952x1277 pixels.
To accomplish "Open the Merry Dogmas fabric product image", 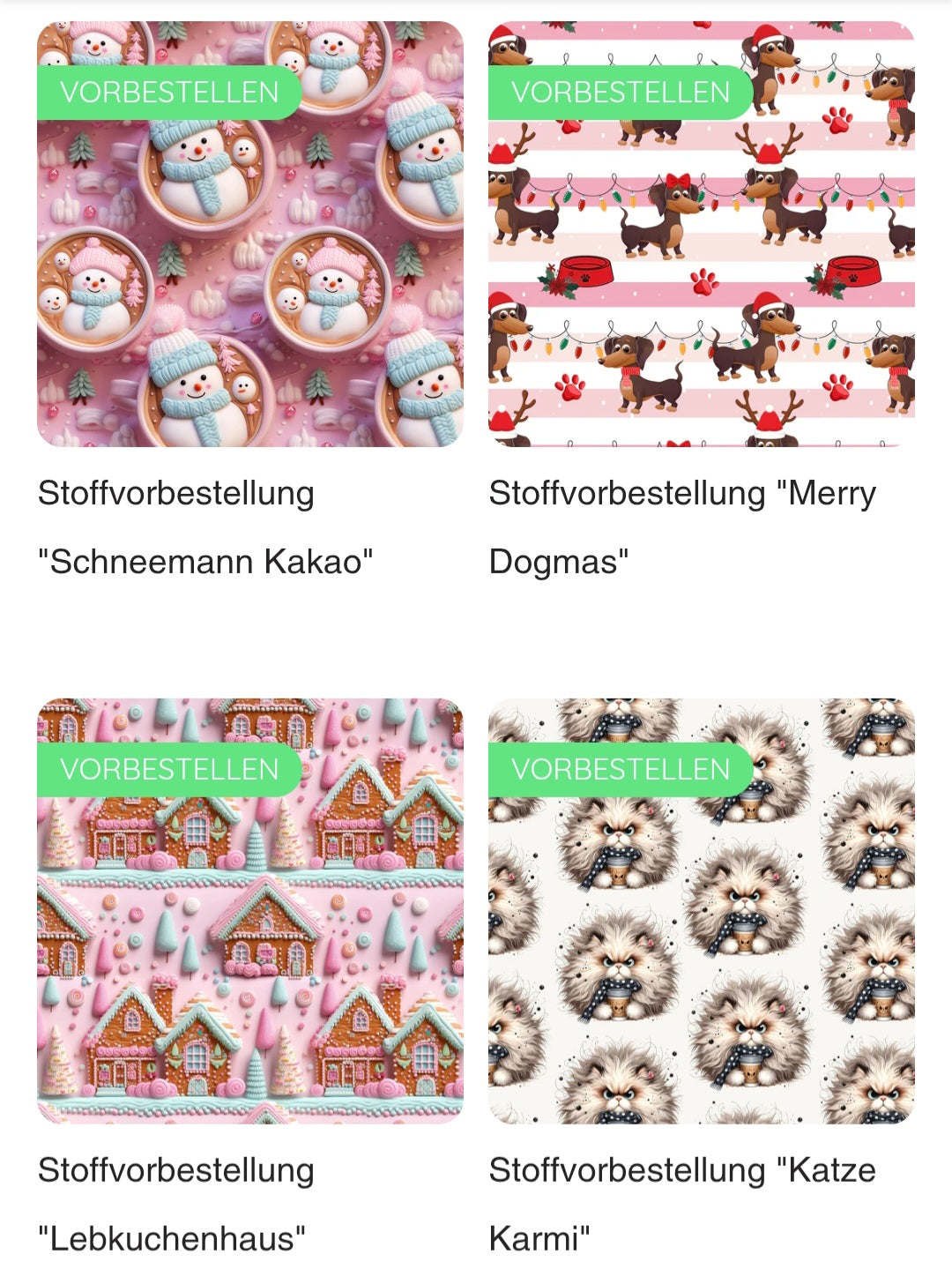I will tap(701, 265).
